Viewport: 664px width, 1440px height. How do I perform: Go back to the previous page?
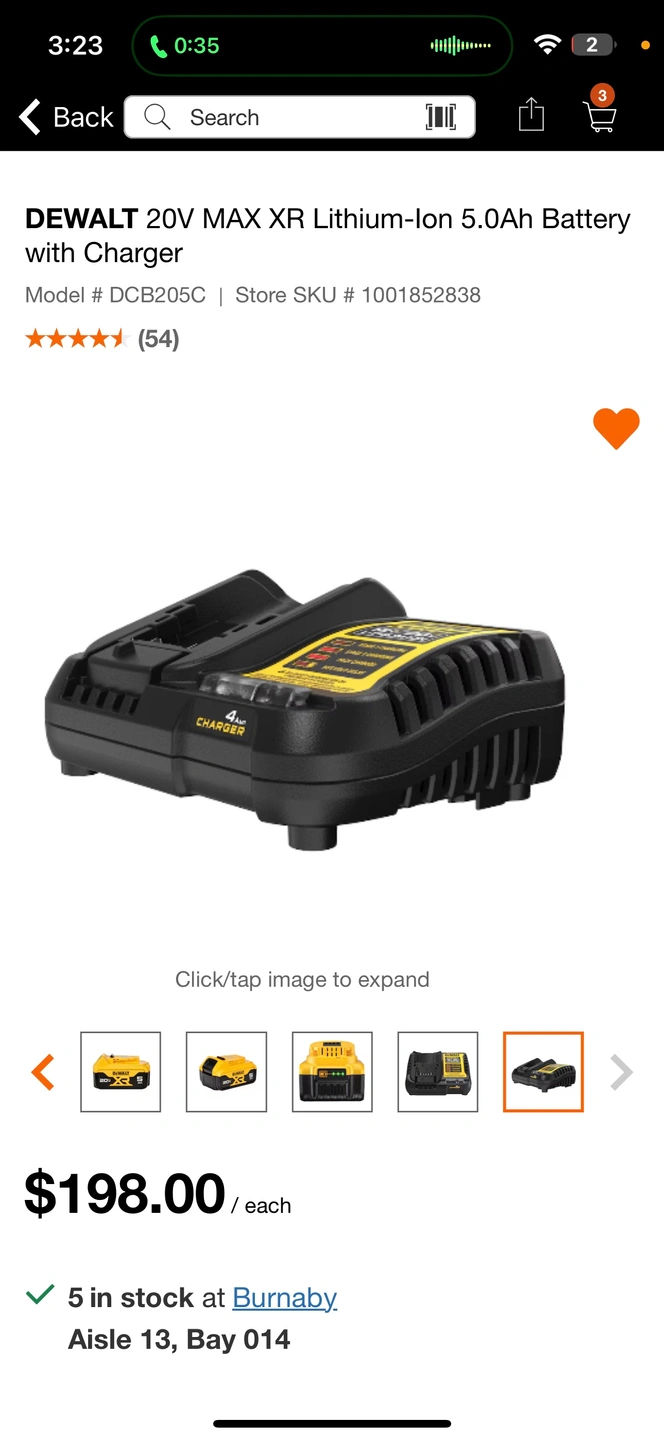tap(66, 117)
